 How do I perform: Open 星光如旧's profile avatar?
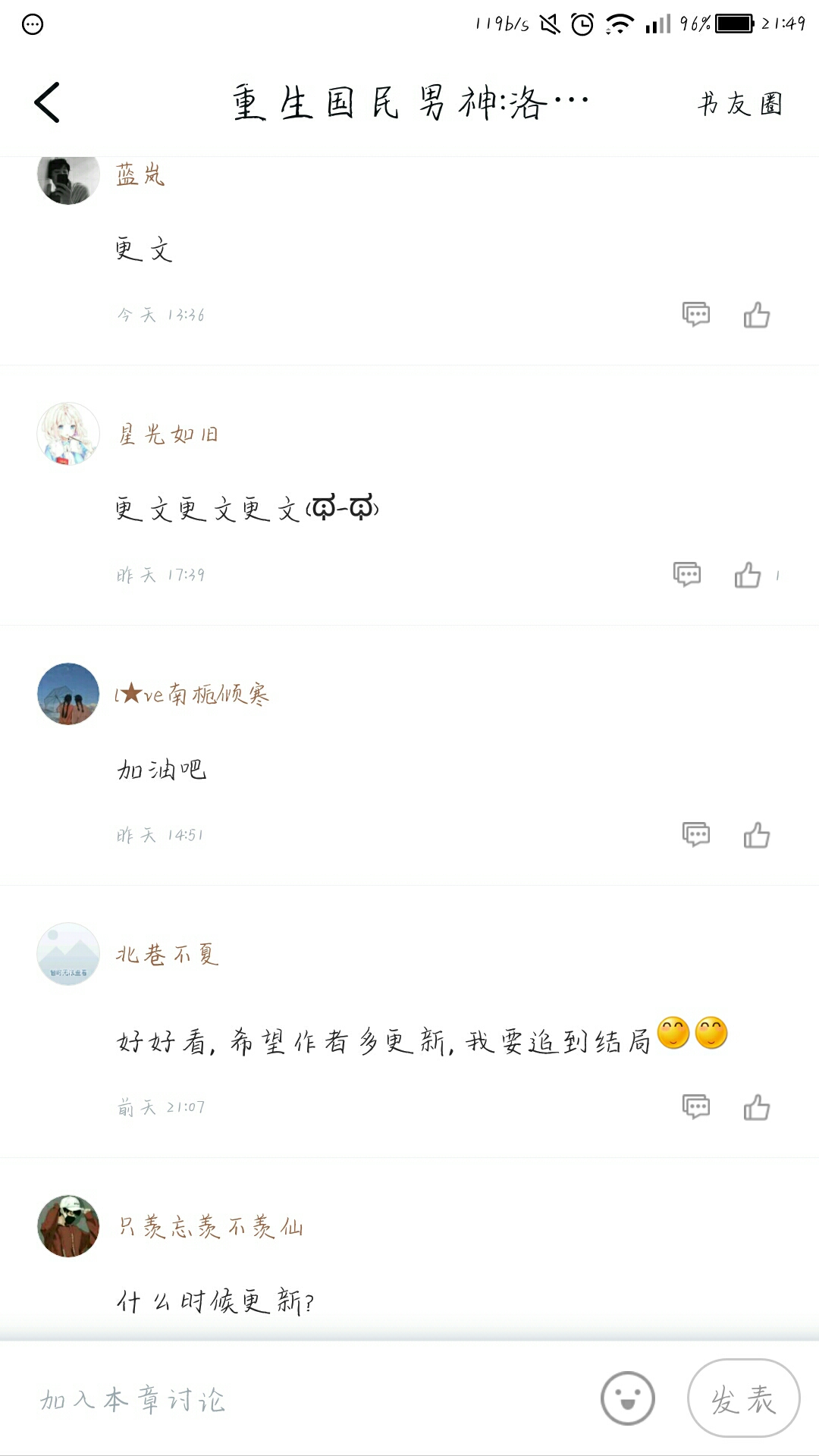tap(68, 434)
